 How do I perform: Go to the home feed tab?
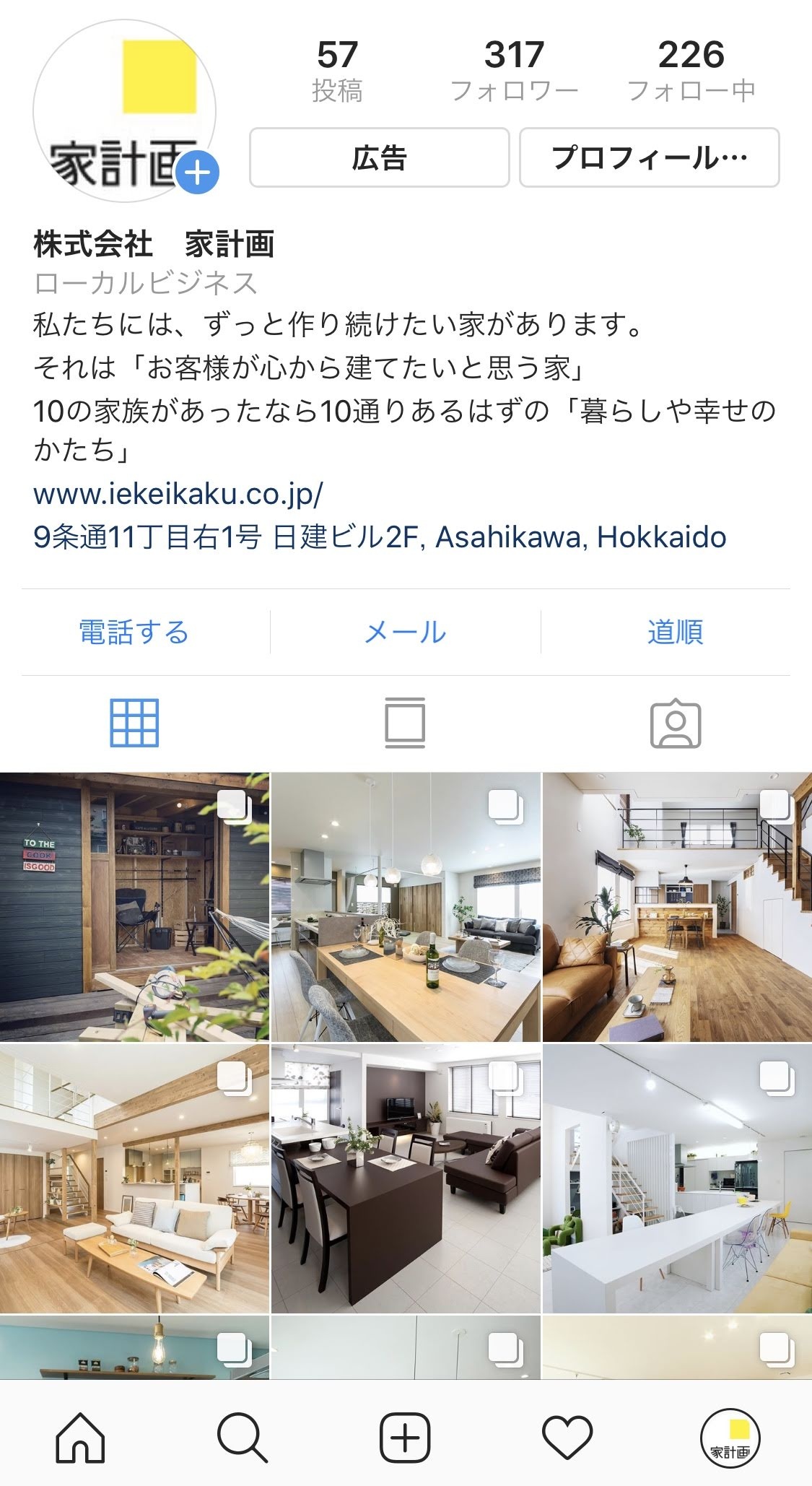80,1437
